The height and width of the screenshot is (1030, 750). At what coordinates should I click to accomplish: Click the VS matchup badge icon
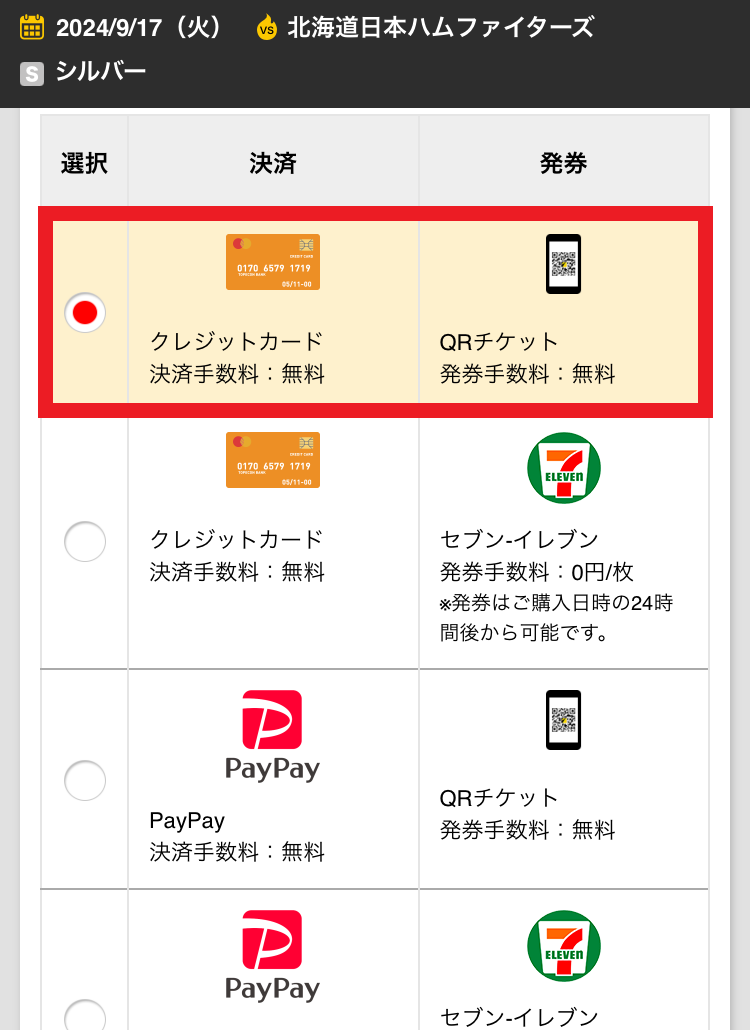coord(266,27)
